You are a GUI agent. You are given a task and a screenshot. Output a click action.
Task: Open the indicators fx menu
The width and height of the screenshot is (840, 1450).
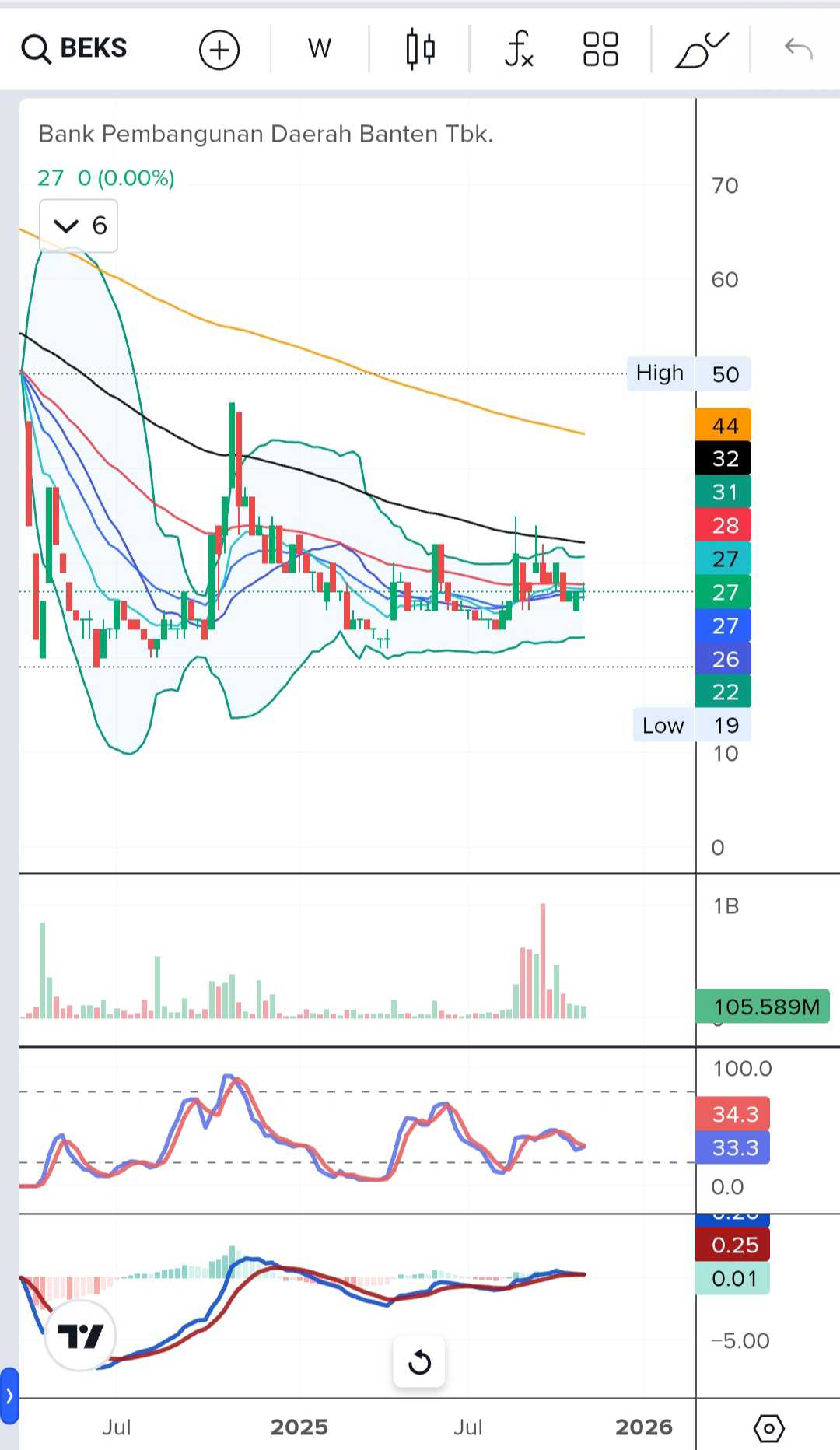coord(518,49)
